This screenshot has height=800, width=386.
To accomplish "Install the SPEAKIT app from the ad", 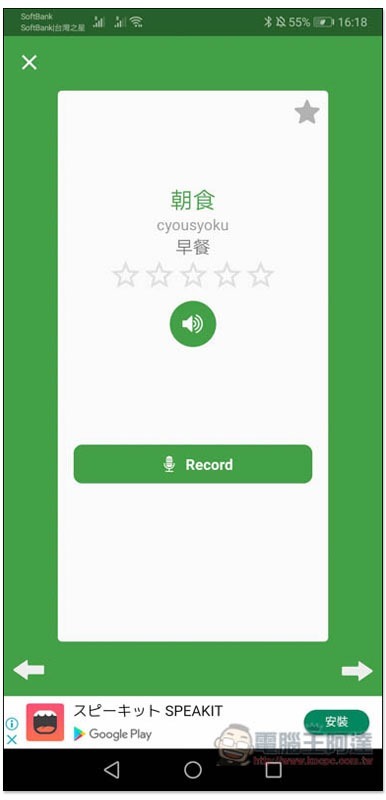I will [337, 721].
